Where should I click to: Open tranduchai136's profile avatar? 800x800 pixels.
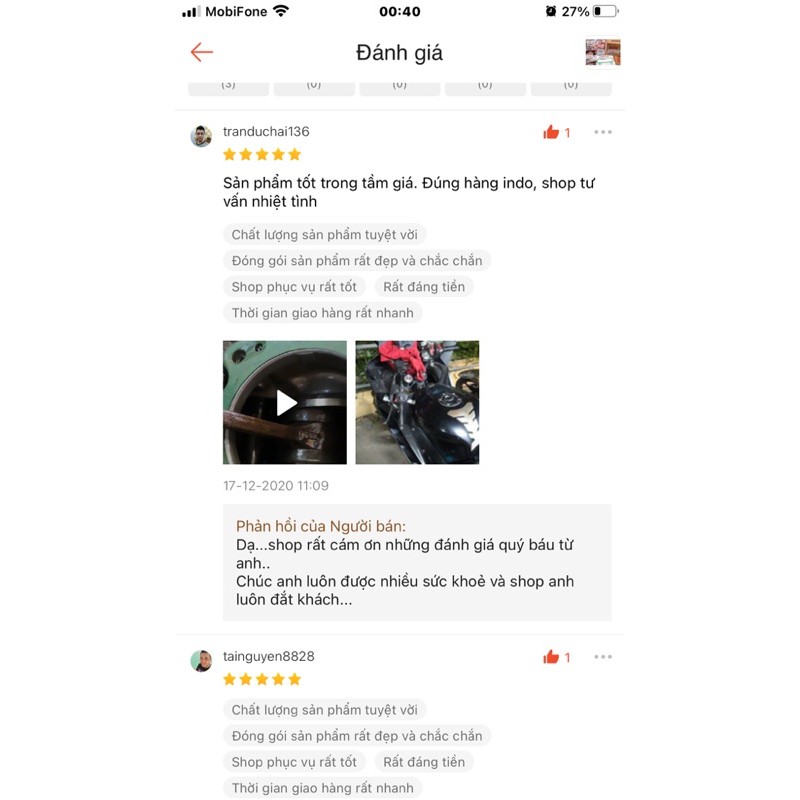[201, 136]
